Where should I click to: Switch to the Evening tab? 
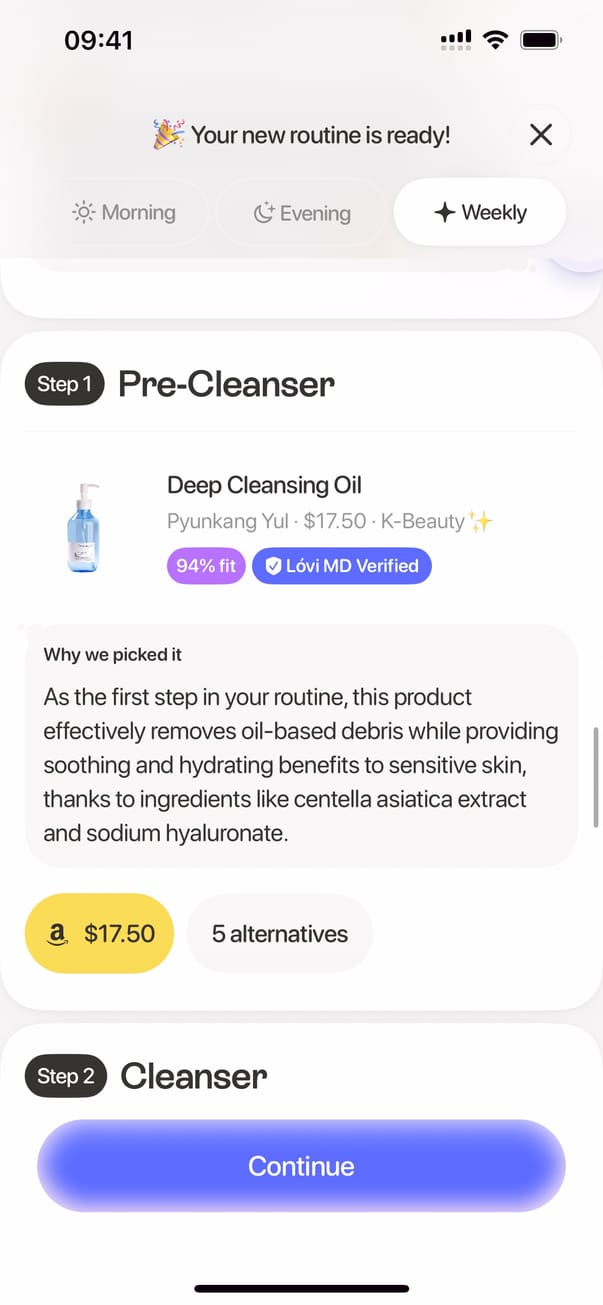(301, 213)
